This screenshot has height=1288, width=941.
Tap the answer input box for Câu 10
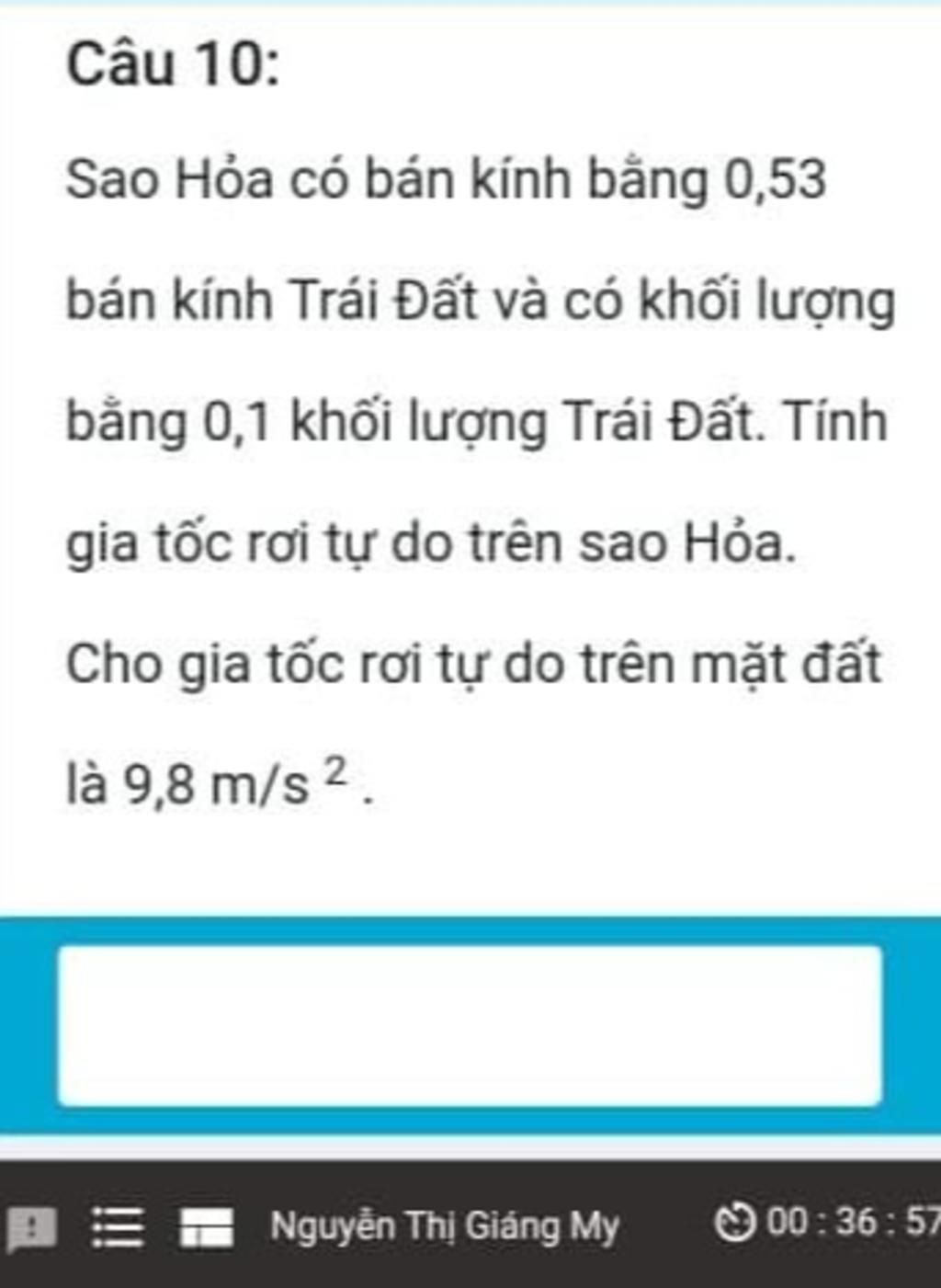tap(470, 1024)
